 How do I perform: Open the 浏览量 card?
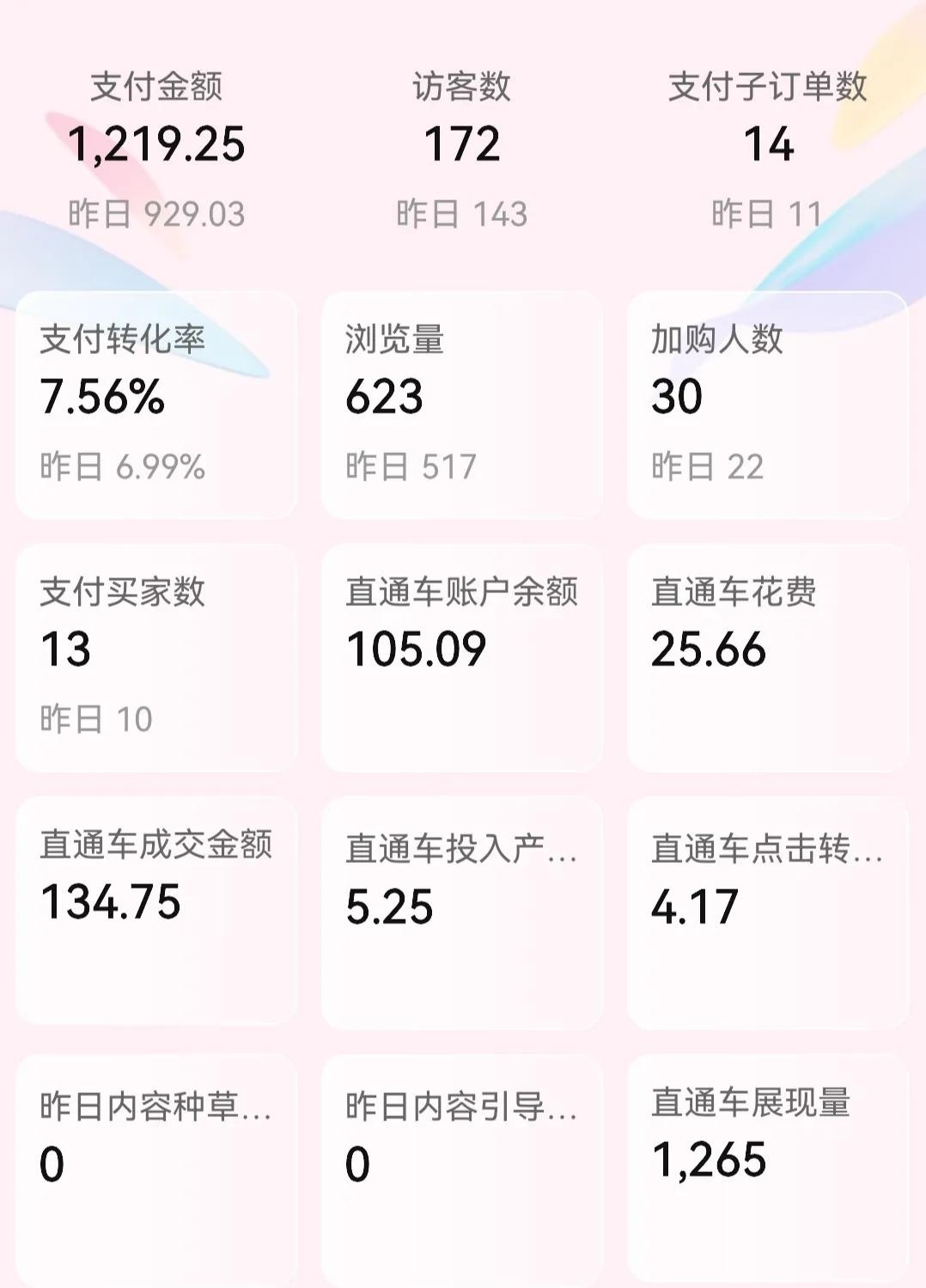coord(462,404)
